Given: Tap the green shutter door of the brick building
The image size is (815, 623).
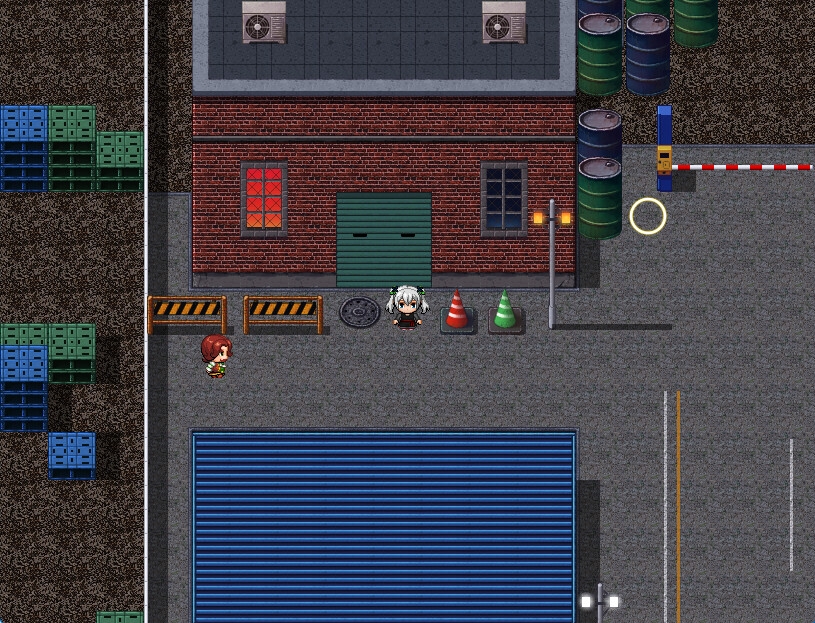Looking at the screenshot, I should 384,240.
